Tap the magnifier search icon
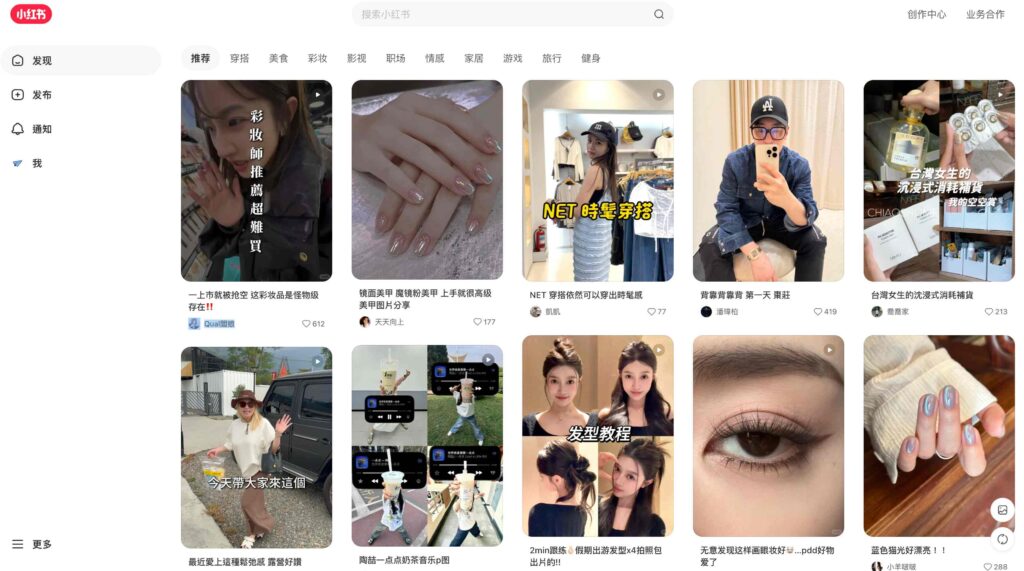The height and width of the screenshot is (571, 1024). (659, 14)
